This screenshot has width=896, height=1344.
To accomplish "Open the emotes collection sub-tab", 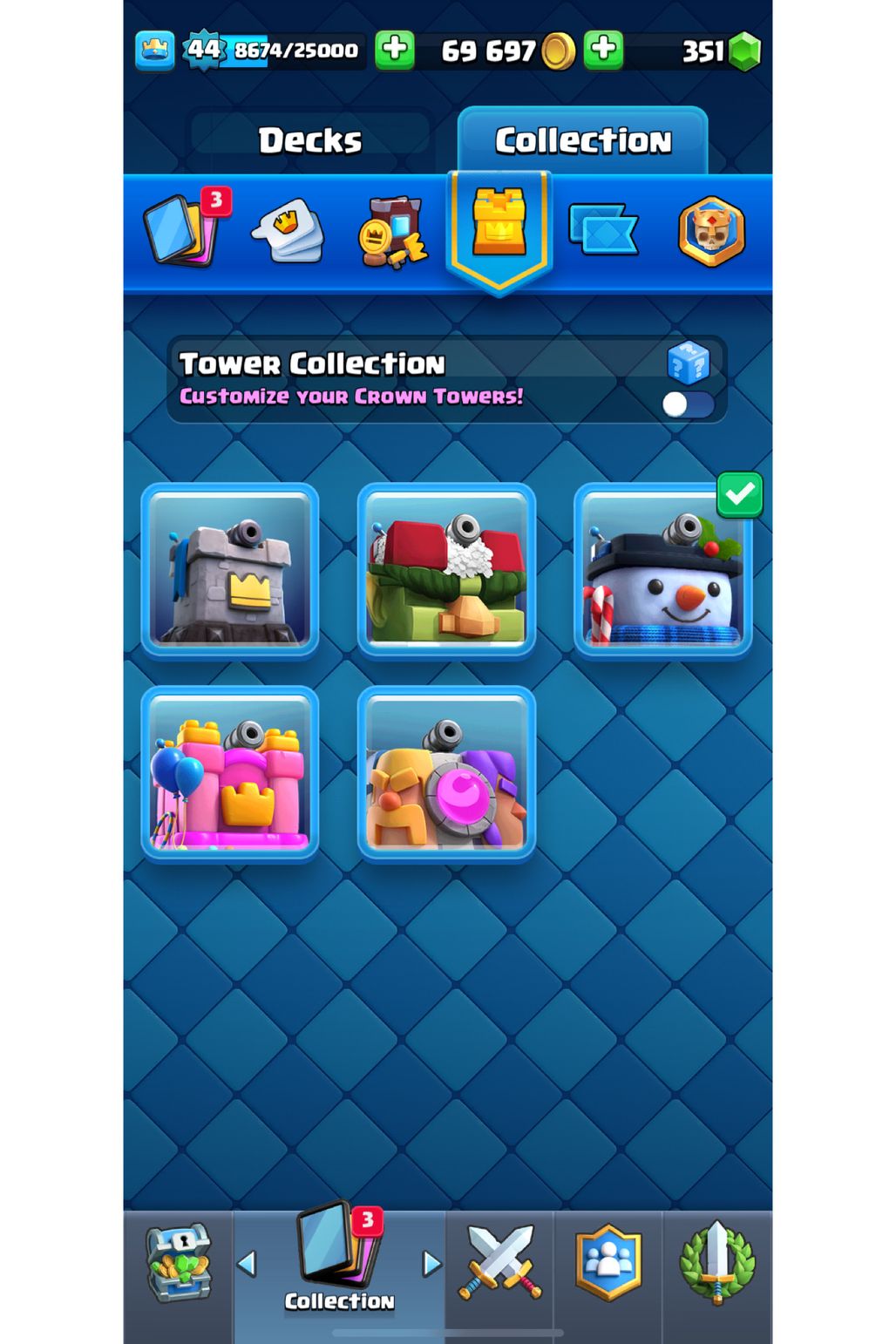I will pyautogui.click(x=288, y=232).
